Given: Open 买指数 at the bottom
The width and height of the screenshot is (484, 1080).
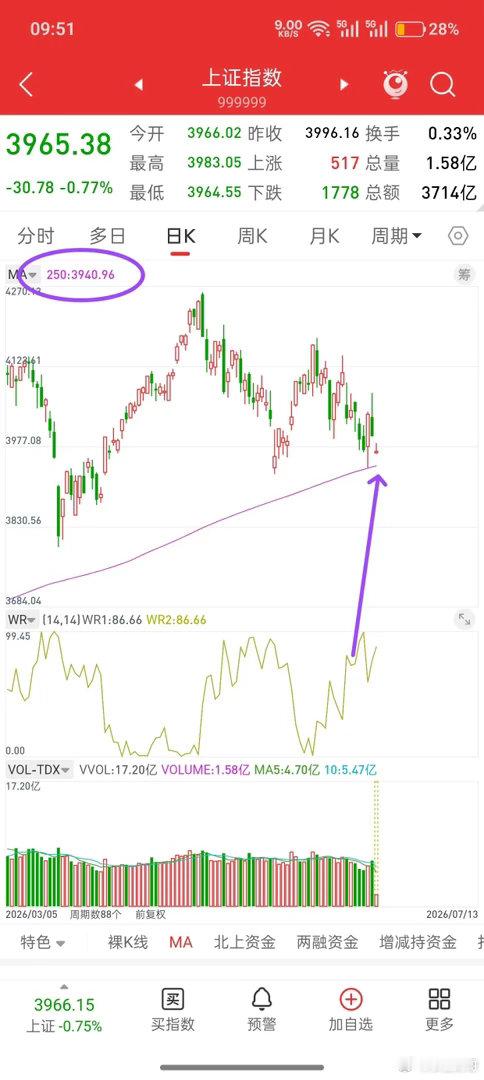Looking at the screenshot, I should 173,1010.
